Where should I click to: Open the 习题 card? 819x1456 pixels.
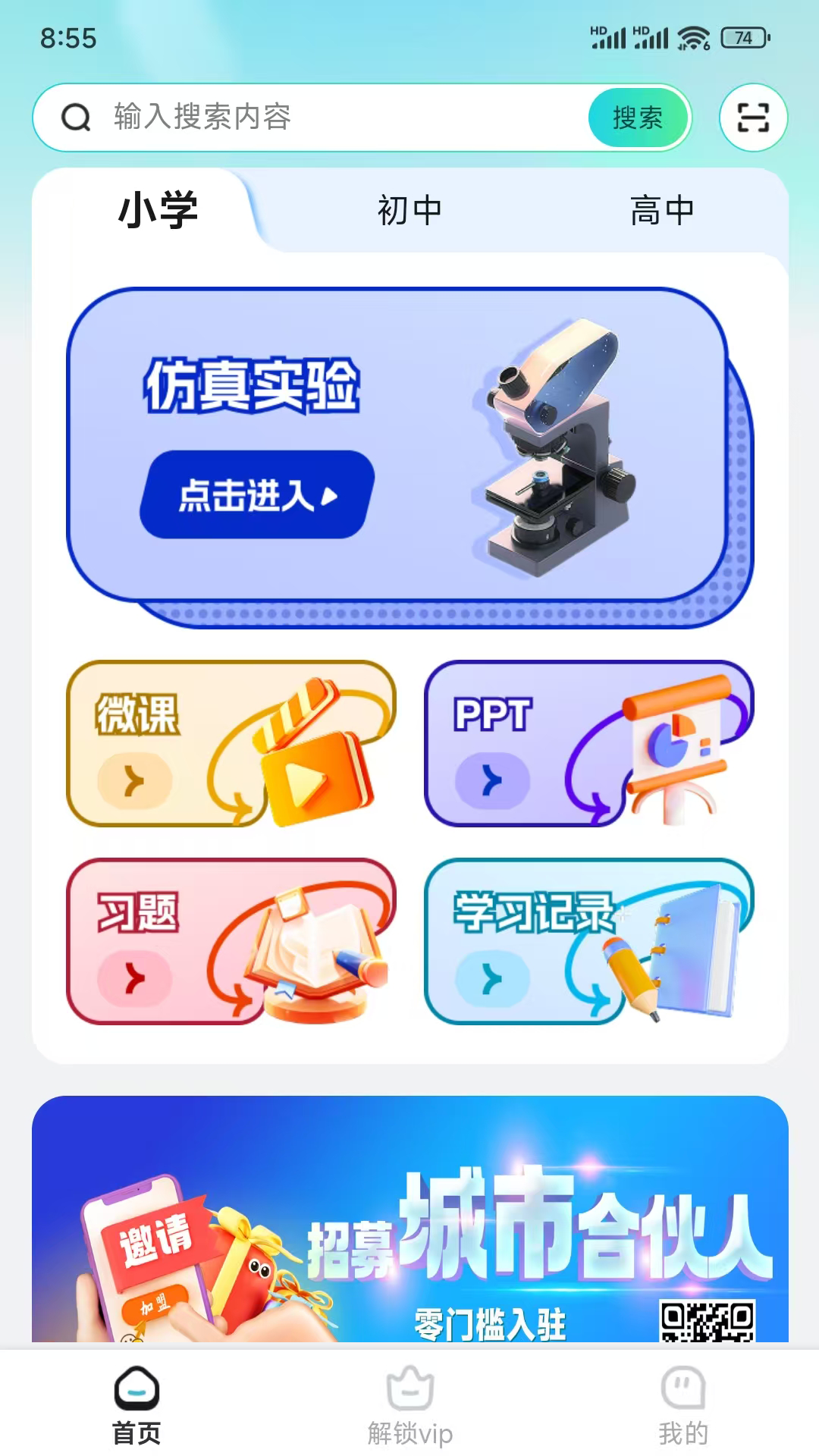(231, 941)
